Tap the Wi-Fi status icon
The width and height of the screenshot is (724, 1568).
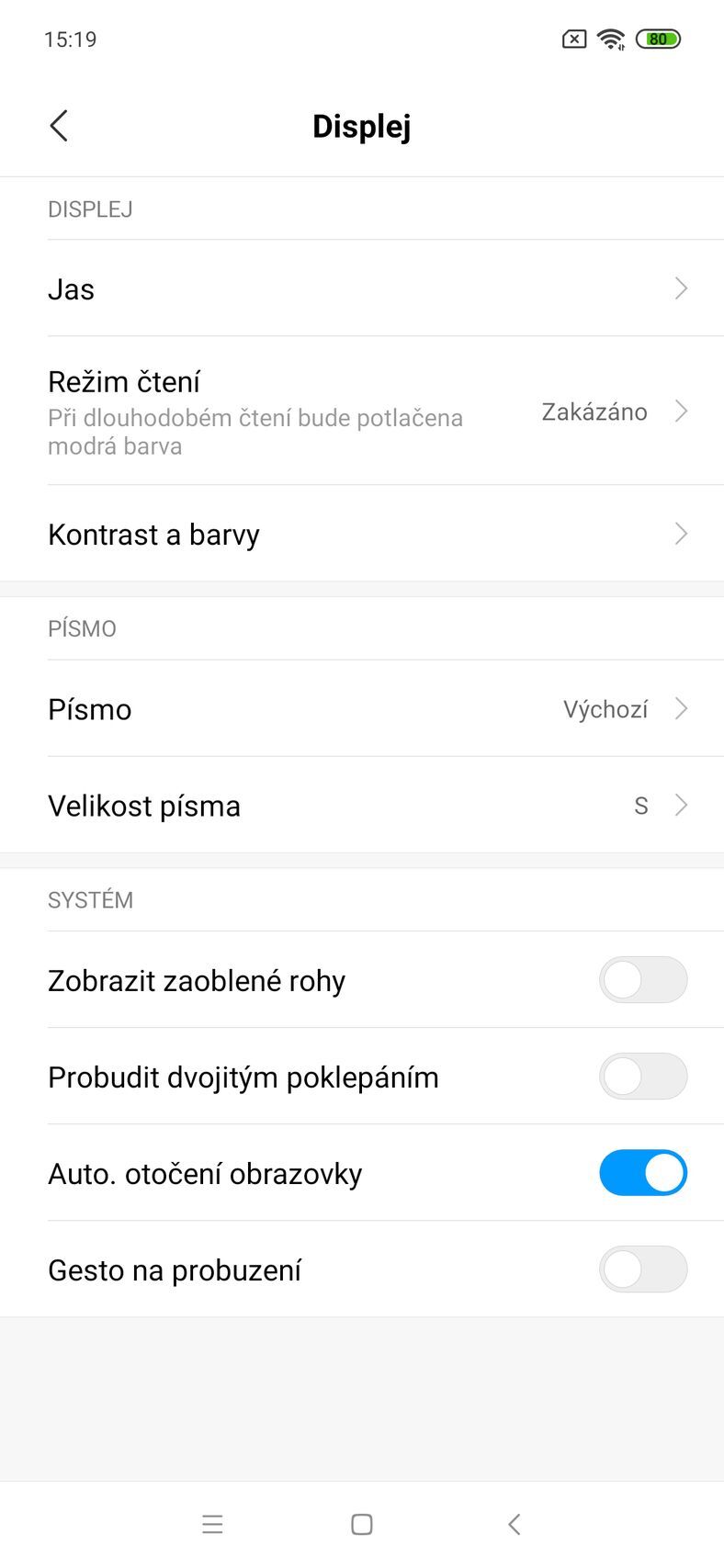tap(611, 39)
